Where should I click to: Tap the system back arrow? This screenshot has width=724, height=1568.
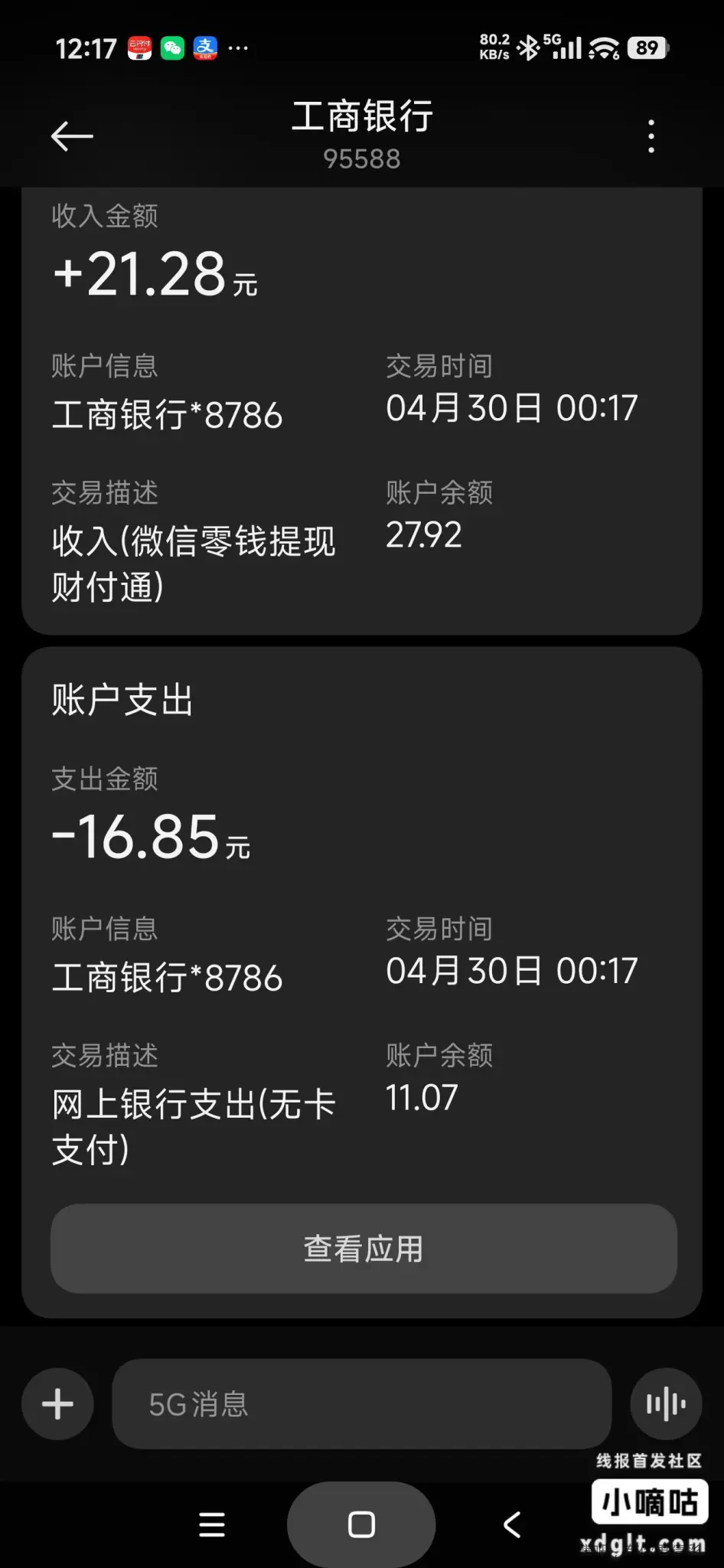tap(512, 1524)
